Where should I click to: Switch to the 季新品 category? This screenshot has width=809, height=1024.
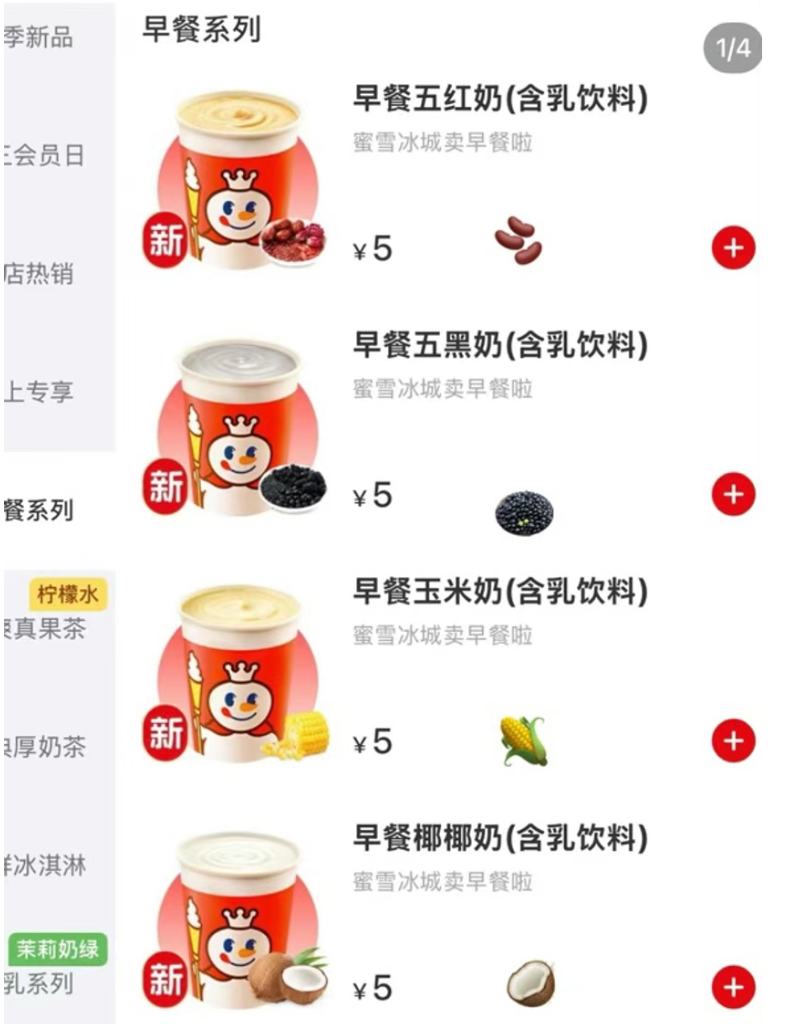click(x=42, y=38)
